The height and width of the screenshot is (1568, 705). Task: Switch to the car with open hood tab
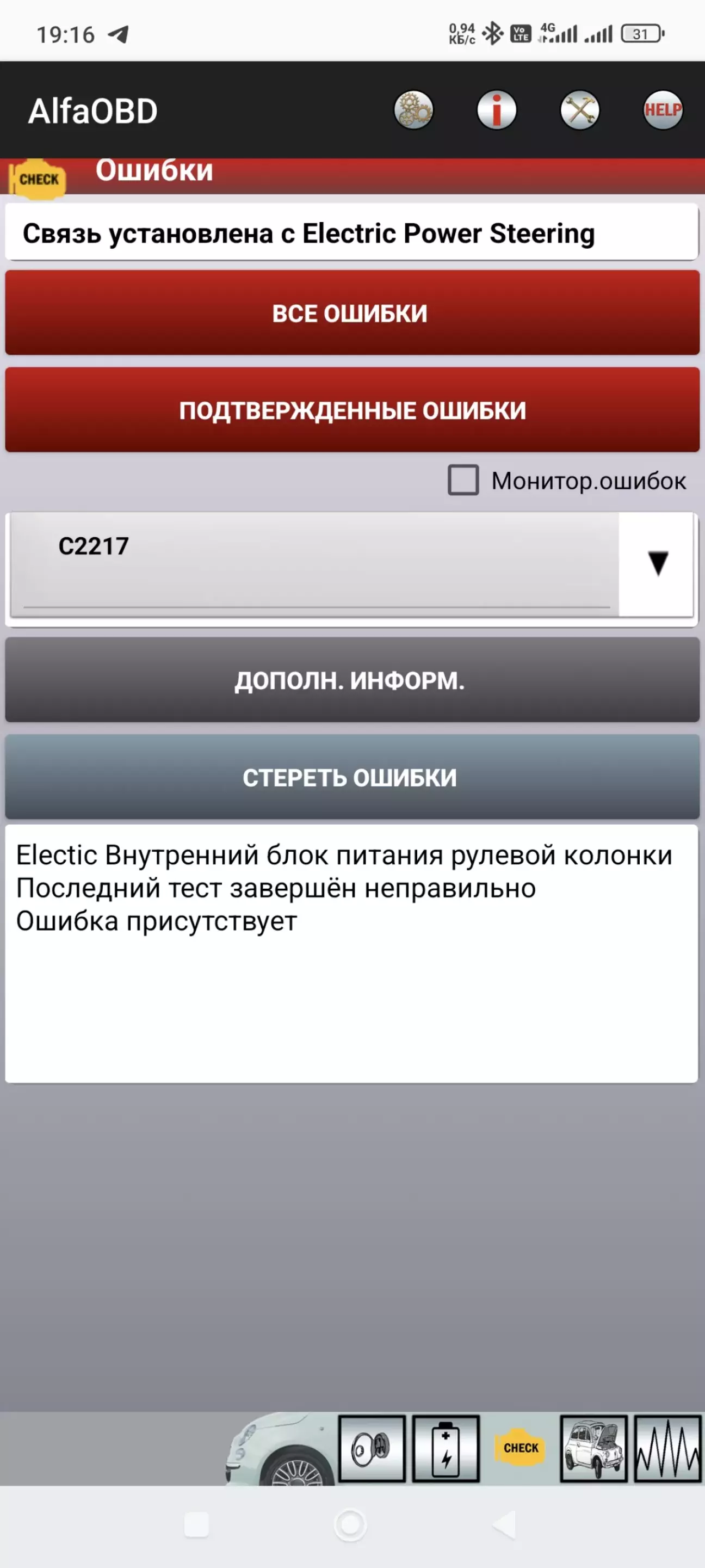(x=593, y=1448)
